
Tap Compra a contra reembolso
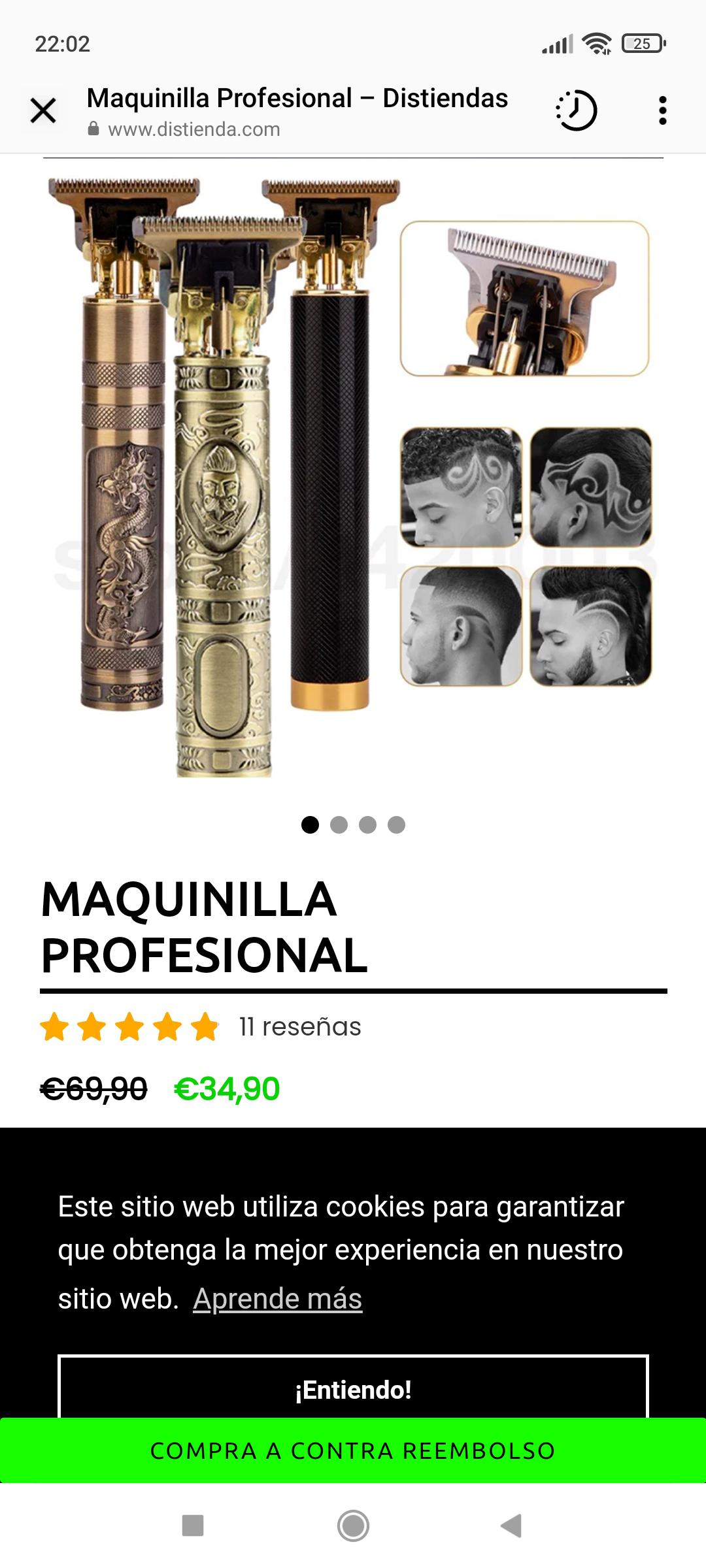[353, 1451]
